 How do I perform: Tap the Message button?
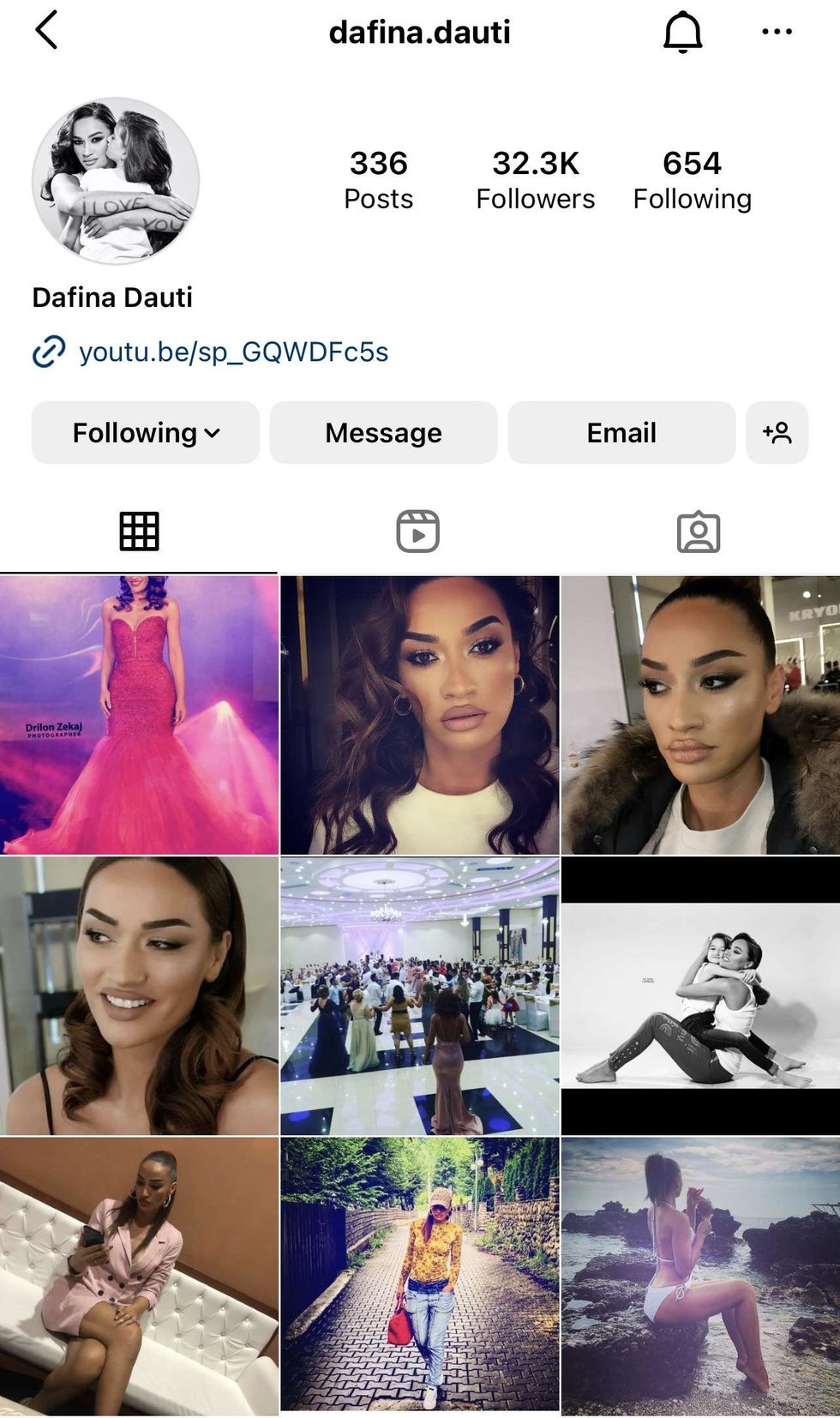pos(383,432)
